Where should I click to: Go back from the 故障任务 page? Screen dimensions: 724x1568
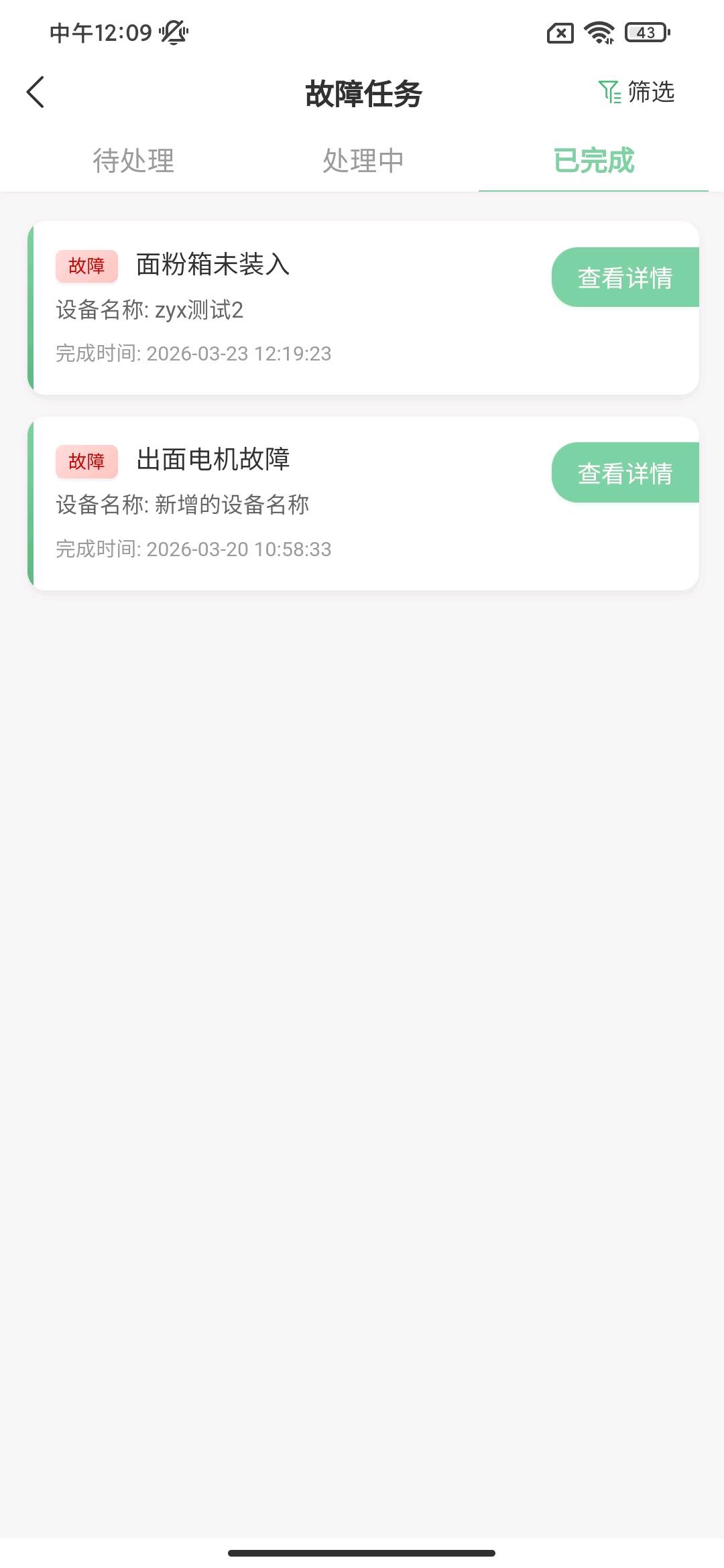[x=36, y=92]
